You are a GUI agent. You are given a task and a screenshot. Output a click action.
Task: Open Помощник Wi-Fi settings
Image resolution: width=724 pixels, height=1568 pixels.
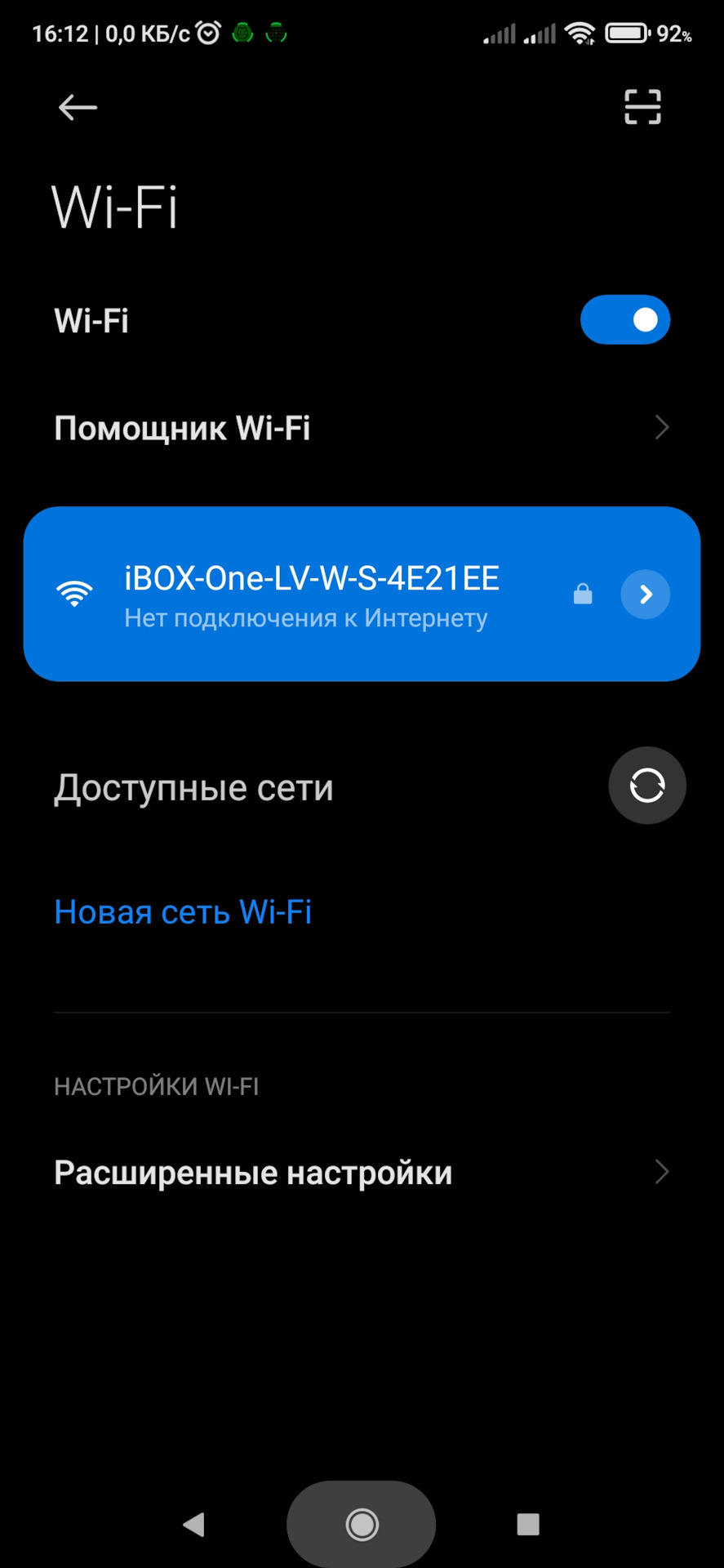tap(362, 428)
